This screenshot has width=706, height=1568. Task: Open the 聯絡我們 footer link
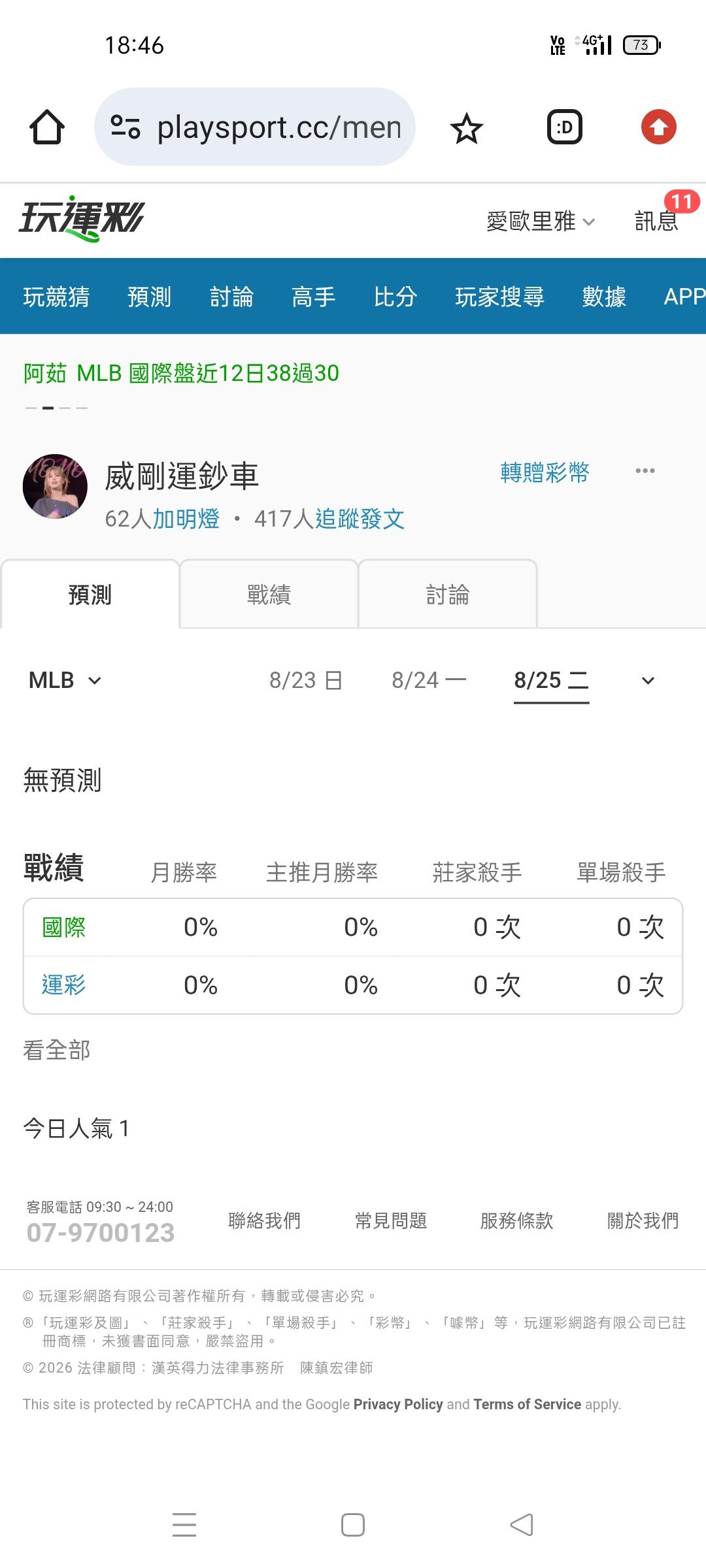pyautogui.click(x=264, y=1220)
